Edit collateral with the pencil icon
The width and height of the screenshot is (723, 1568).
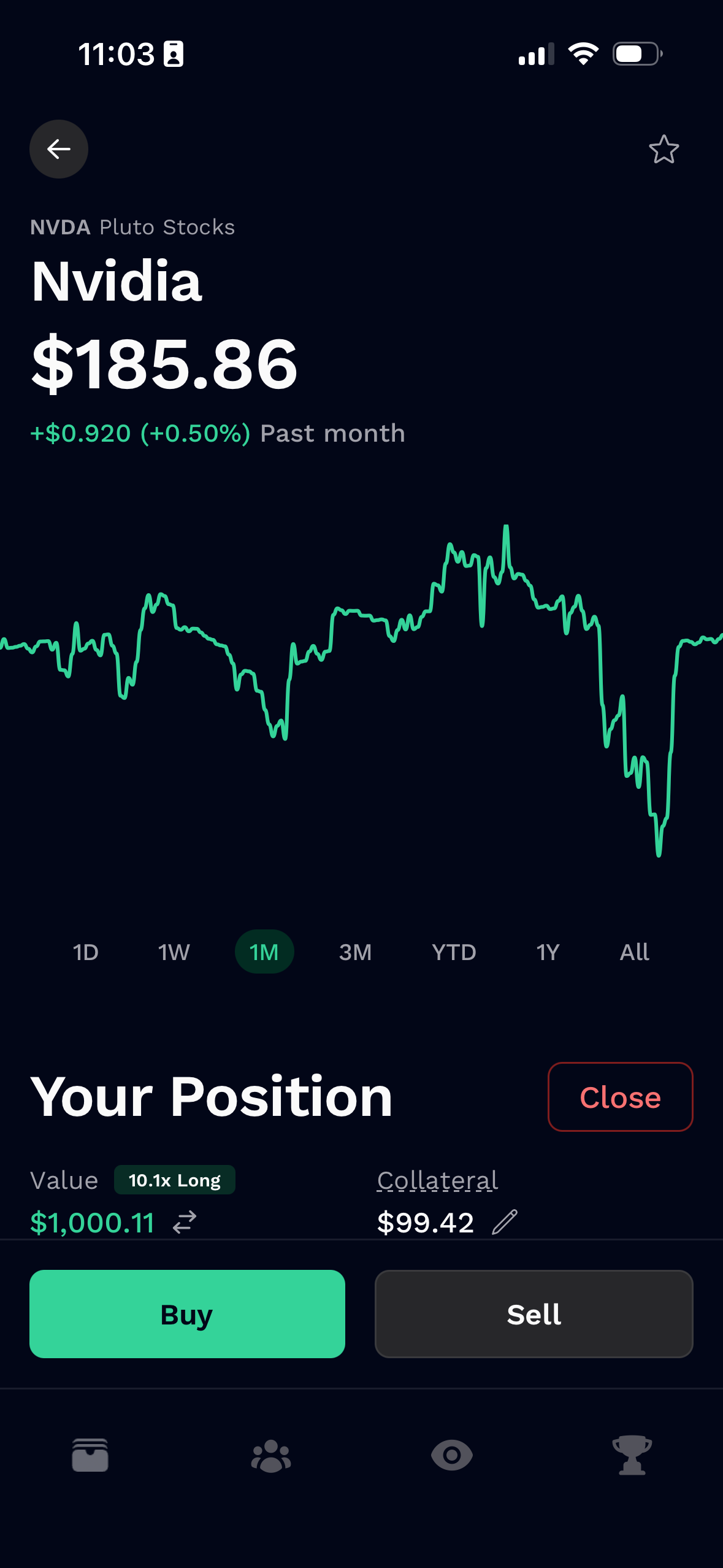click(x=505, y=1222)
